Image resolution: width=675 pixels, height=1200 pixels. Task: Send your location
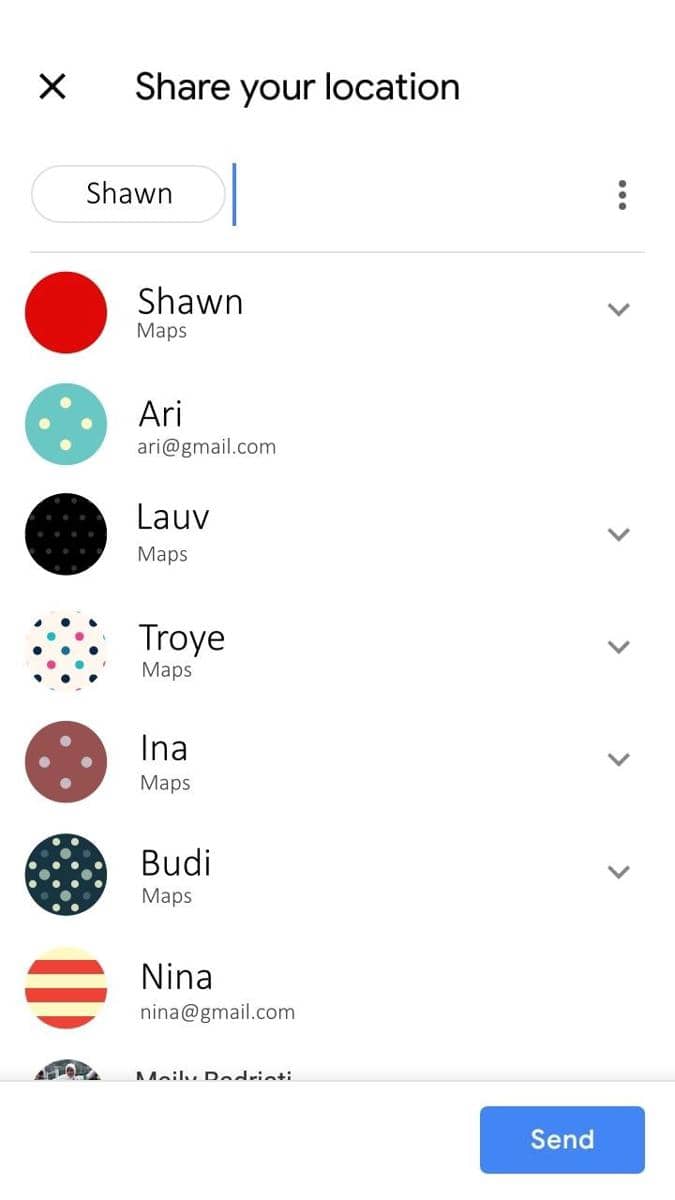click(562, 1139)
